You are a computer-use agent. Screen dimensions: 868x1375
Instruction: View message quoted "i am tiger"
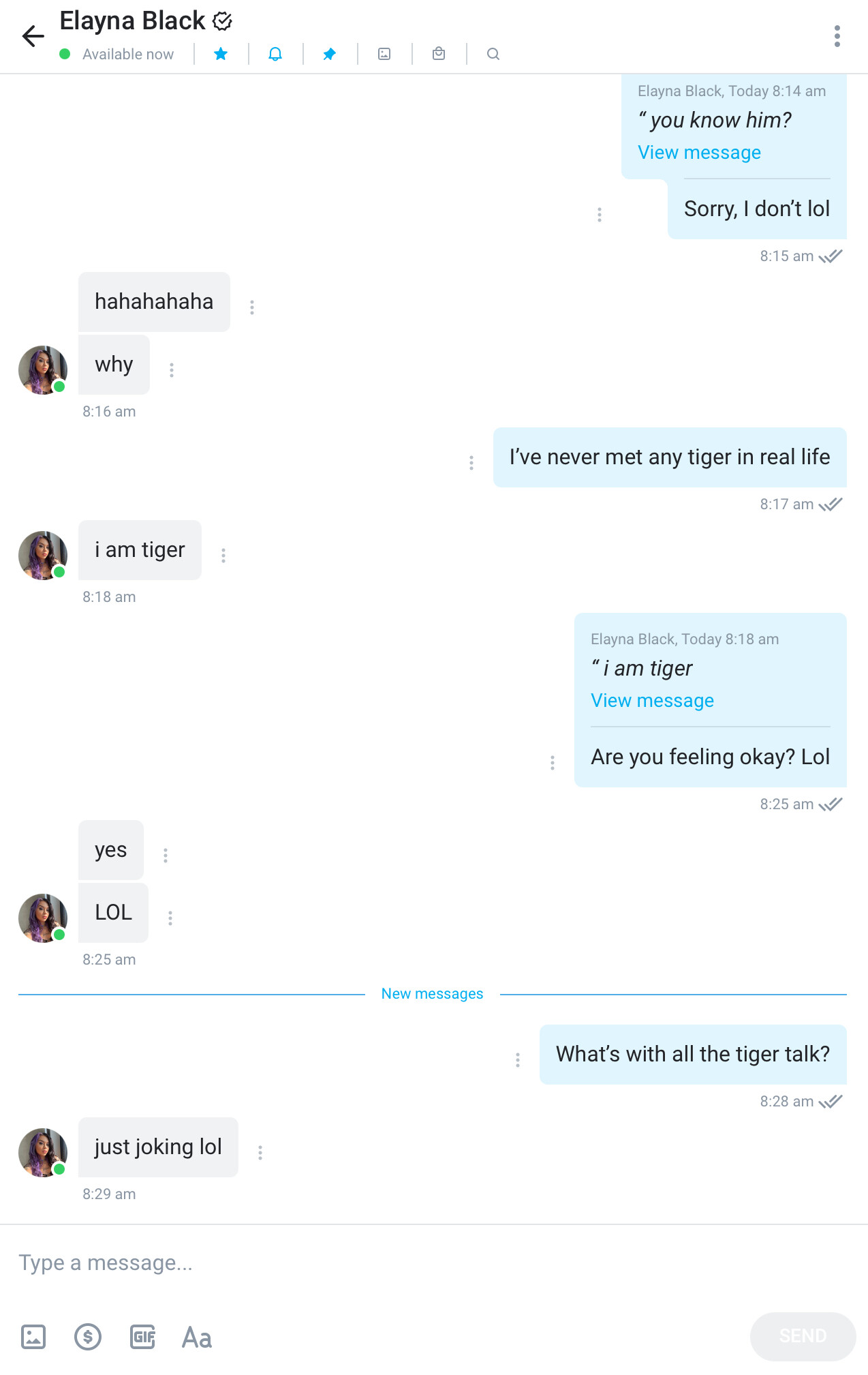[652, 700]
